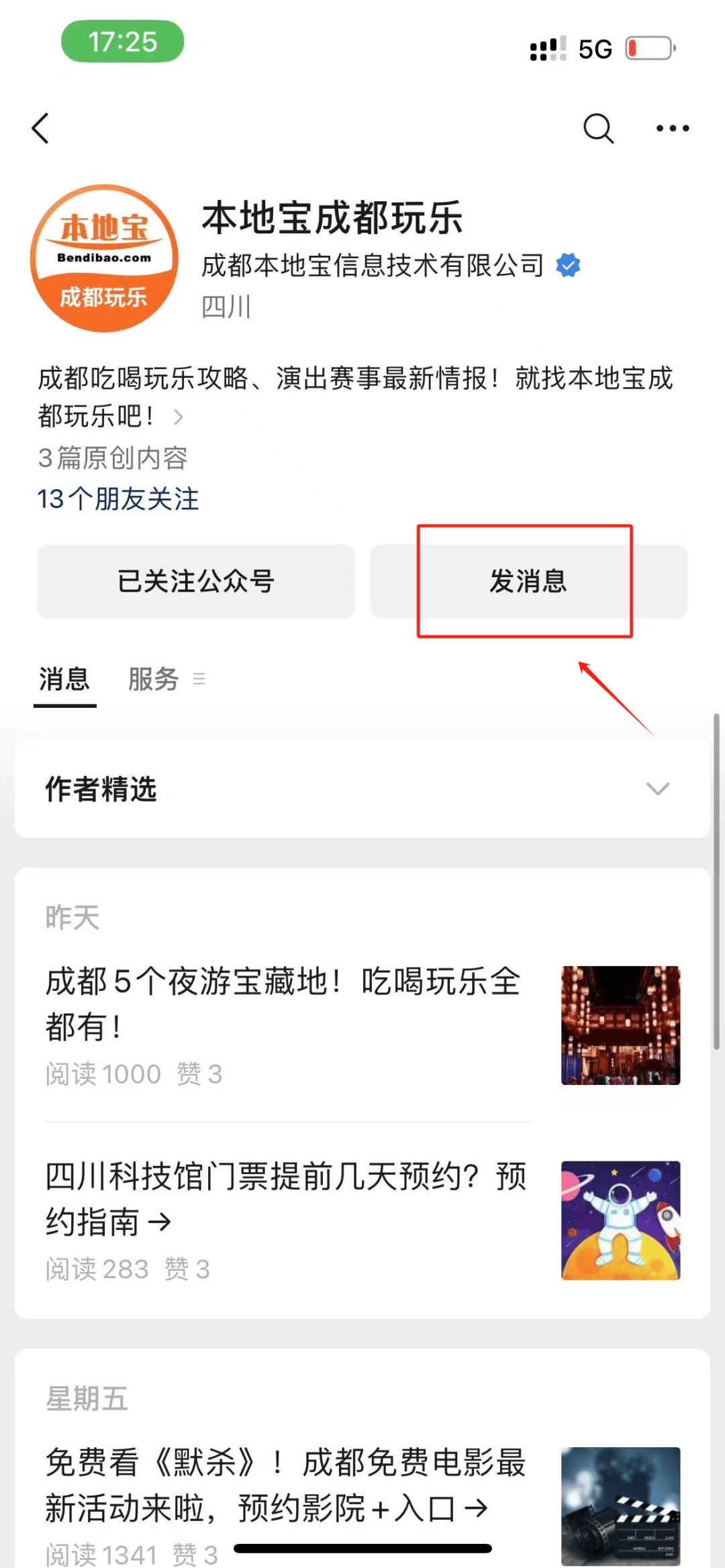Screen dimensions: 725x1568
Task: Tap 发消息 to message the account
Action: (528, 581)
